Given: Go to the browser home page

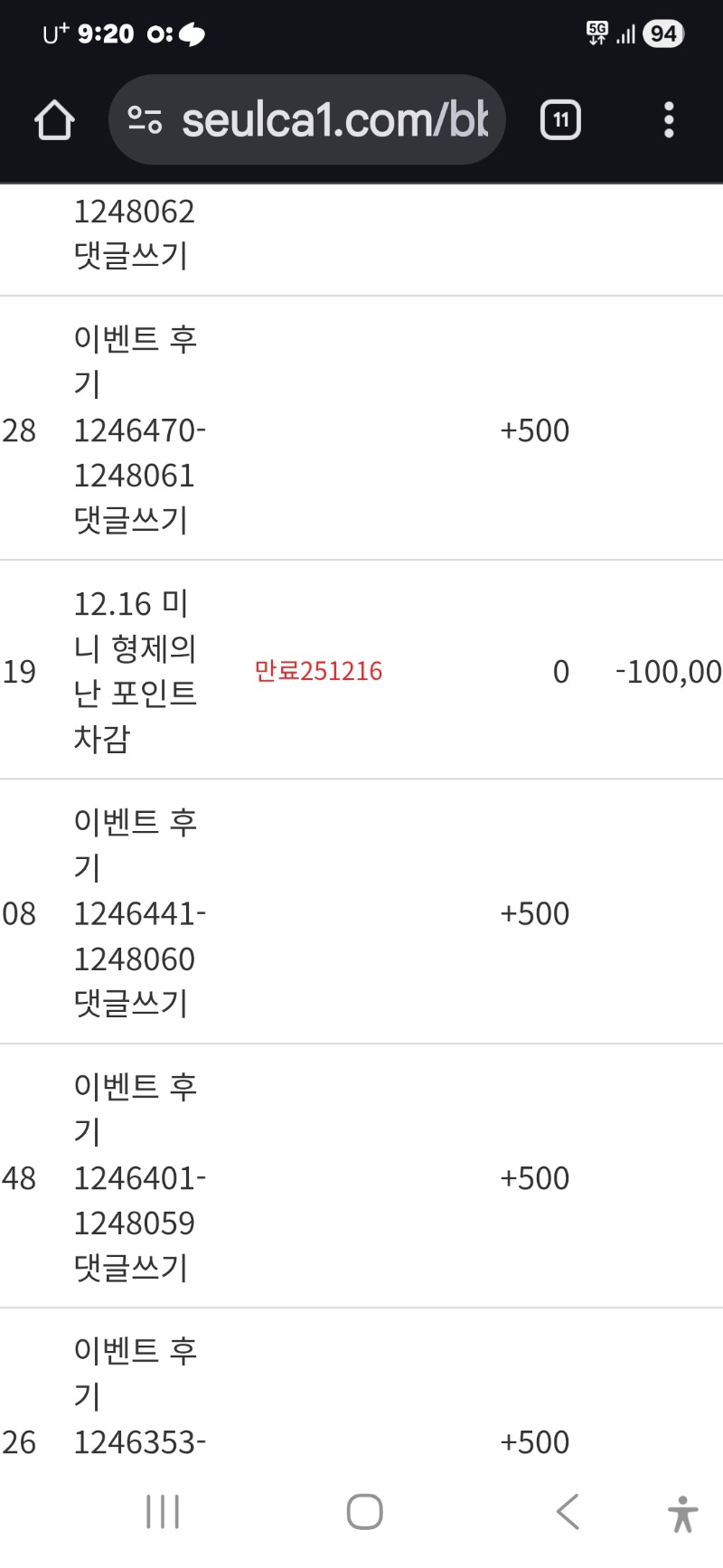Looking at the screenshot, I should click(54, 120).
